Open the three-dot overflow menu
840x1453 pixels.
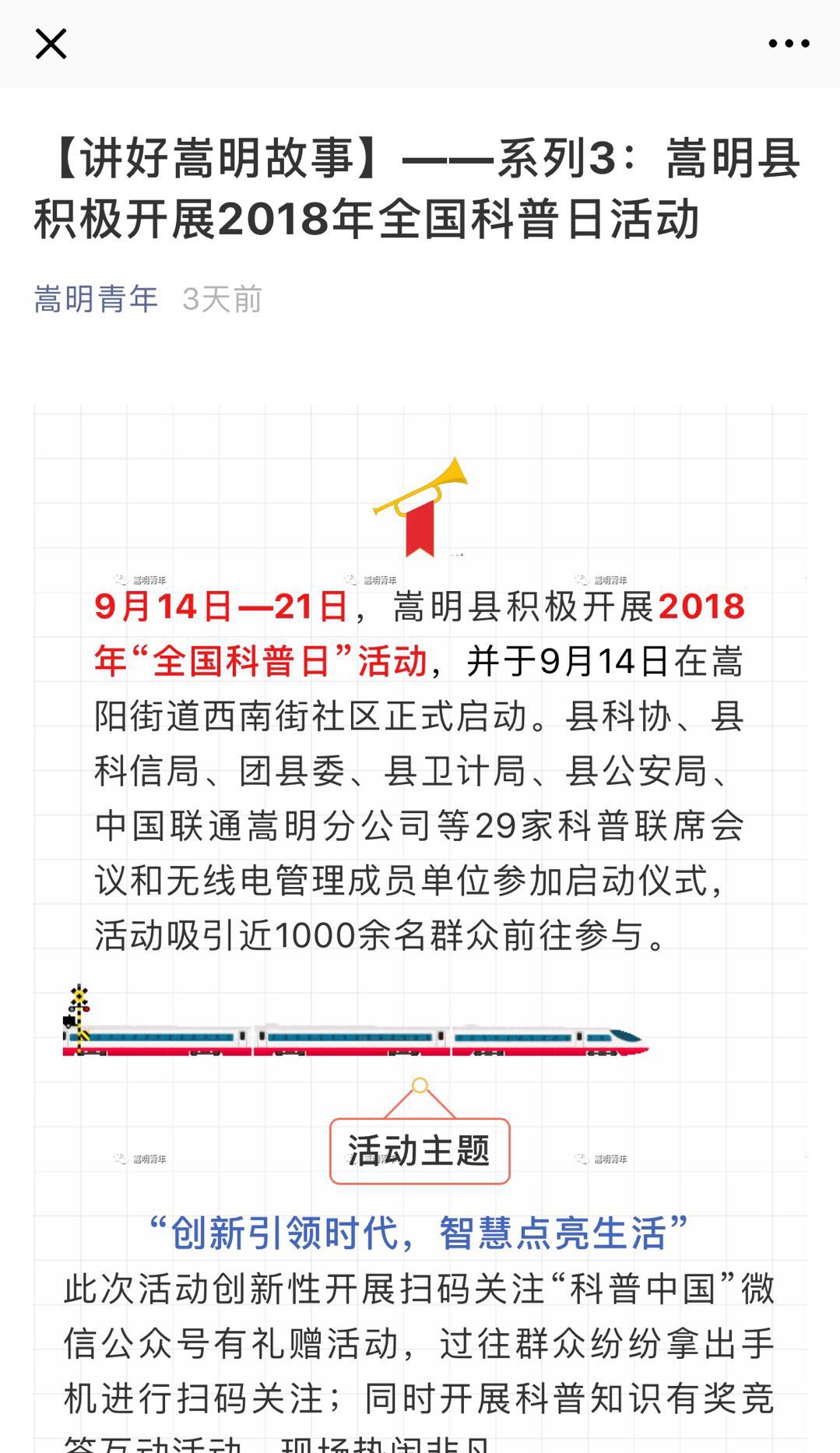pos(789,44)
